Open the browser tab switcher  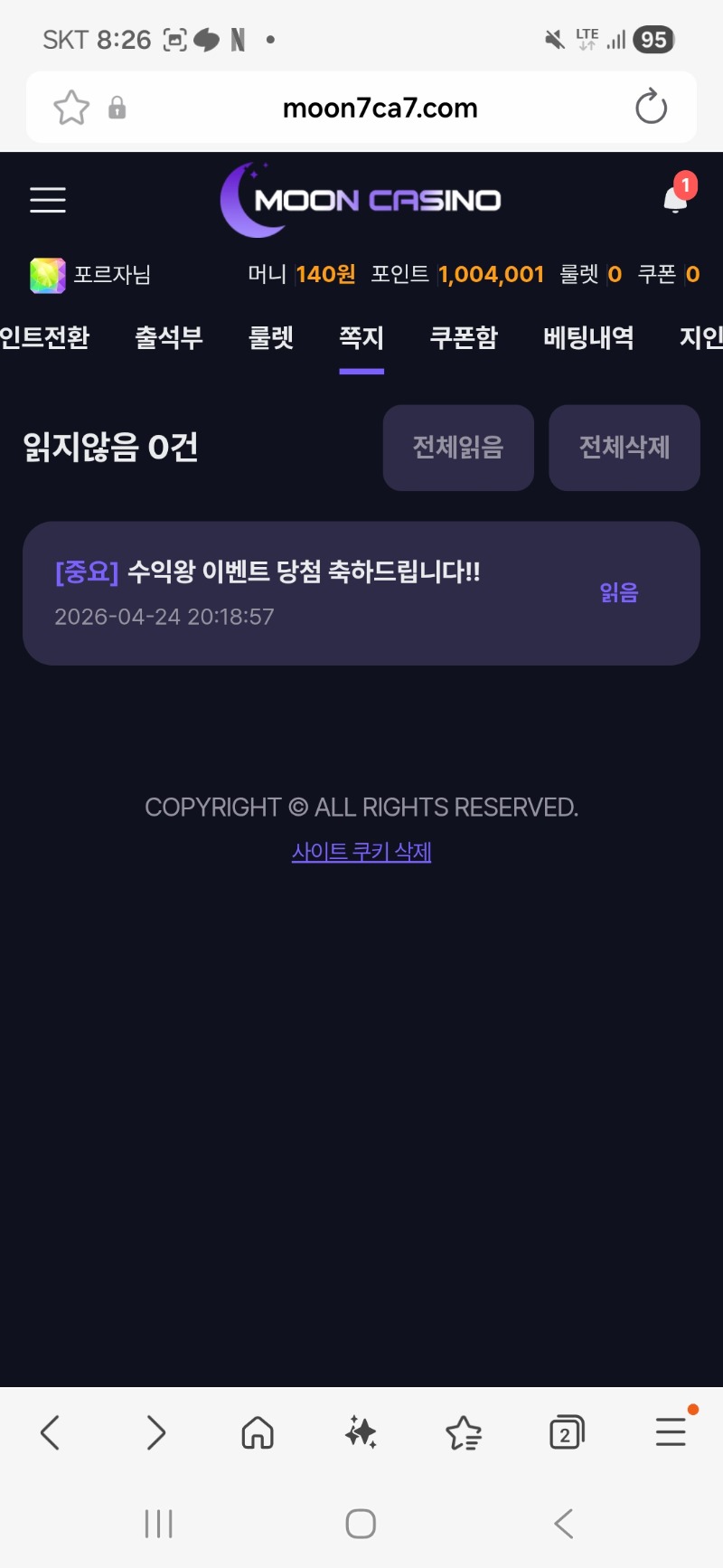pos(567,1432)
